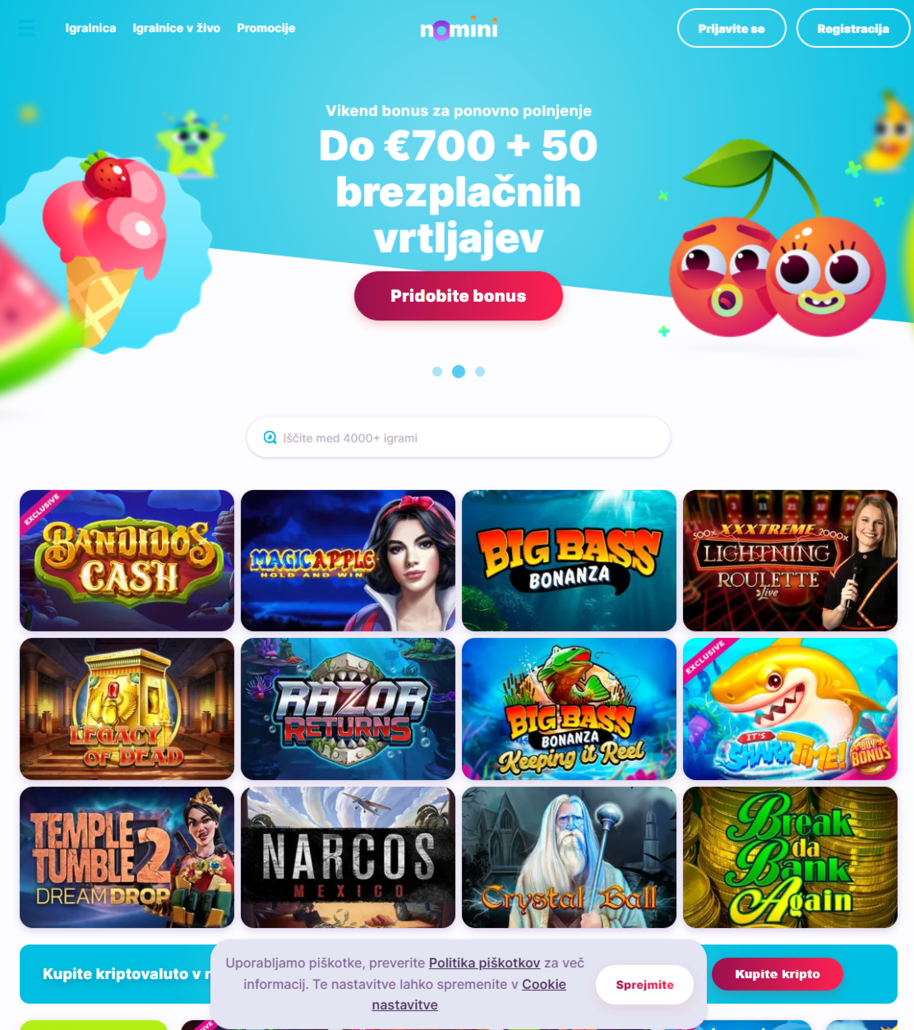The height and width of the screenshot is (1030, 914).
Task: Open the Politika piškotkov link
Action: pos(484,963)
